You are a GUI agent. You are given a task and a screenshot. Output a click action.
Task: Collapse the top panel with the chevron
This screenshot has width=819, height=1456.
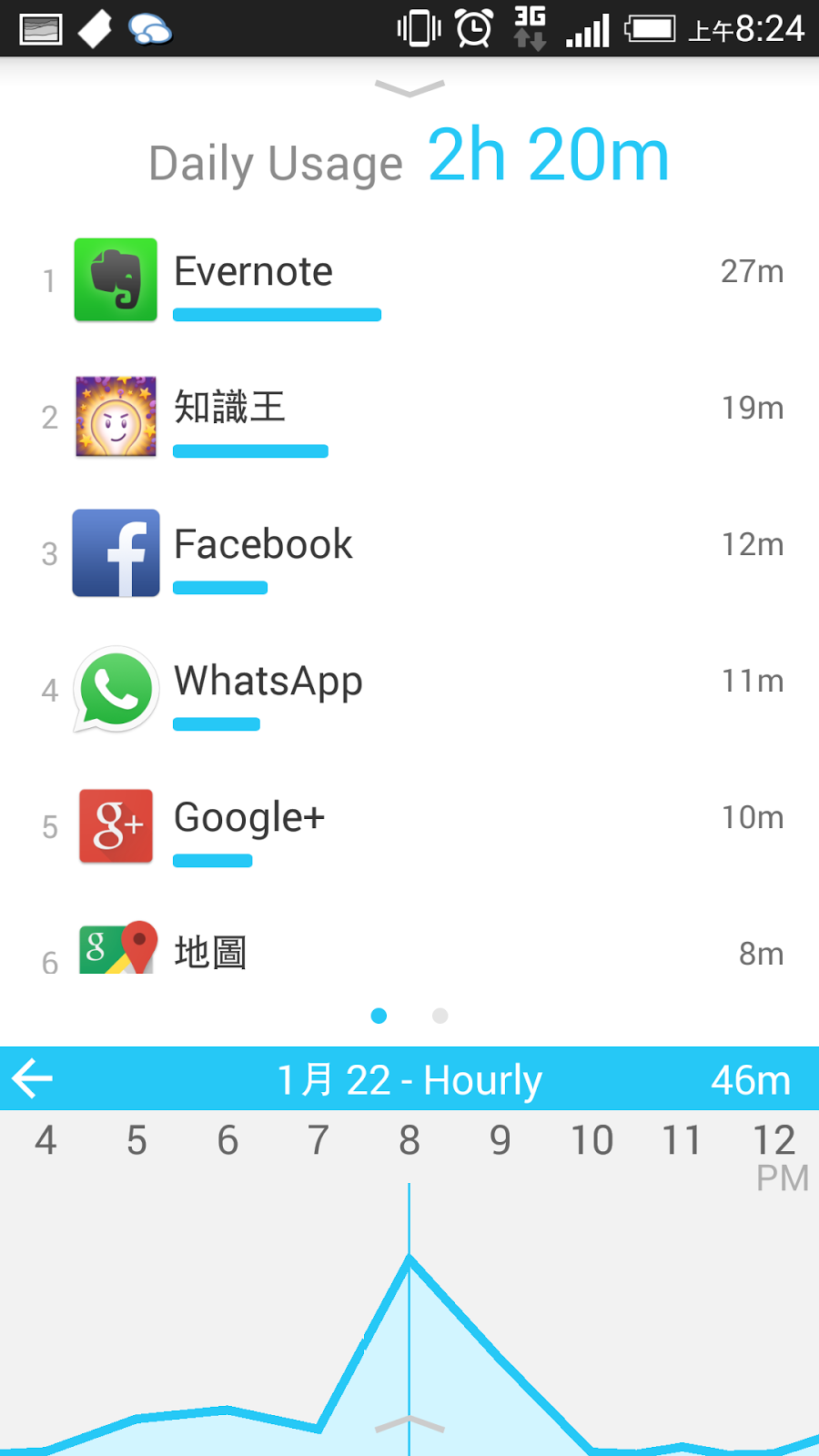point(409,86)
